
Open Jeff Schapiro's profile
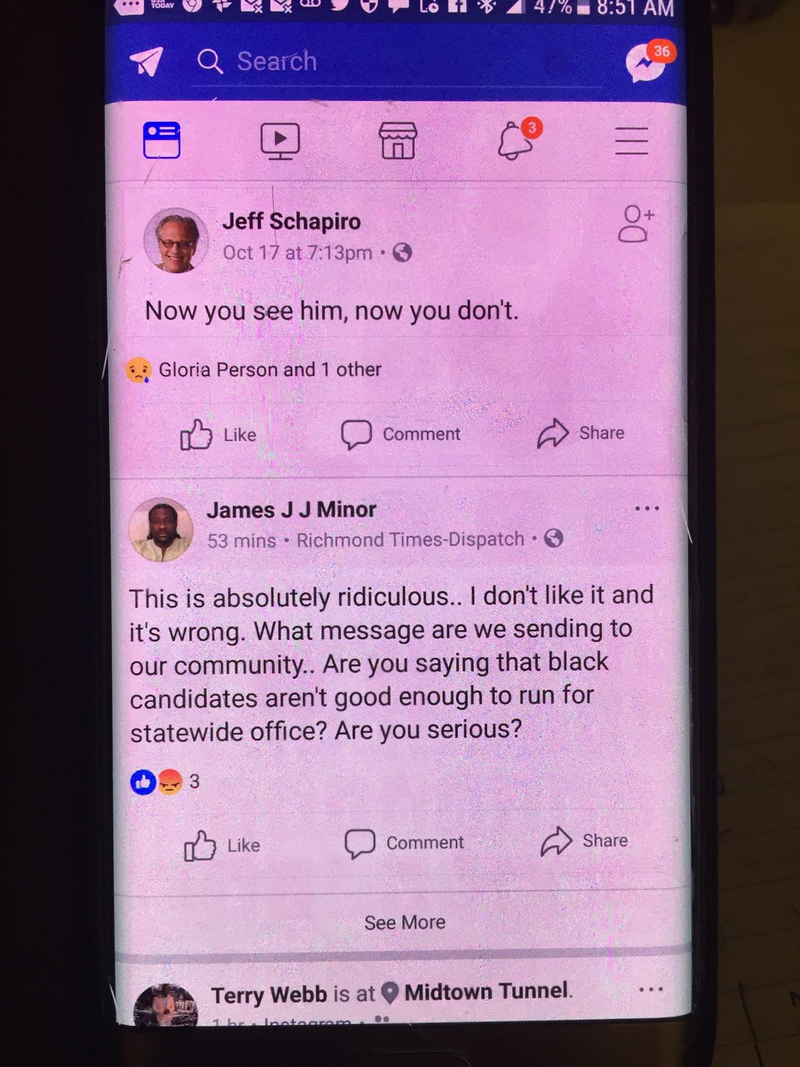point(291,221)
